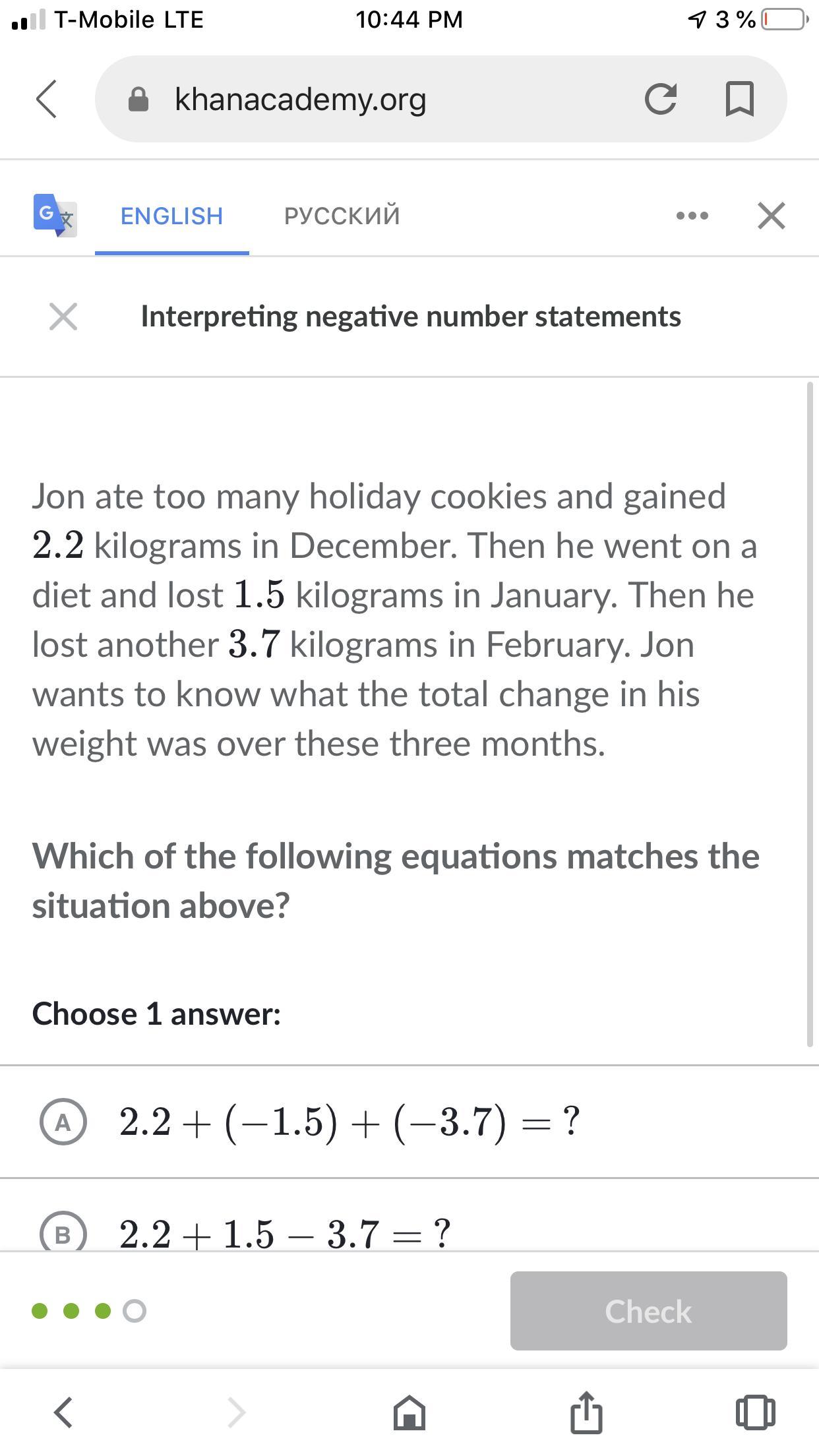
Task: Close the translation bar
Action: [x=772, y=216]
